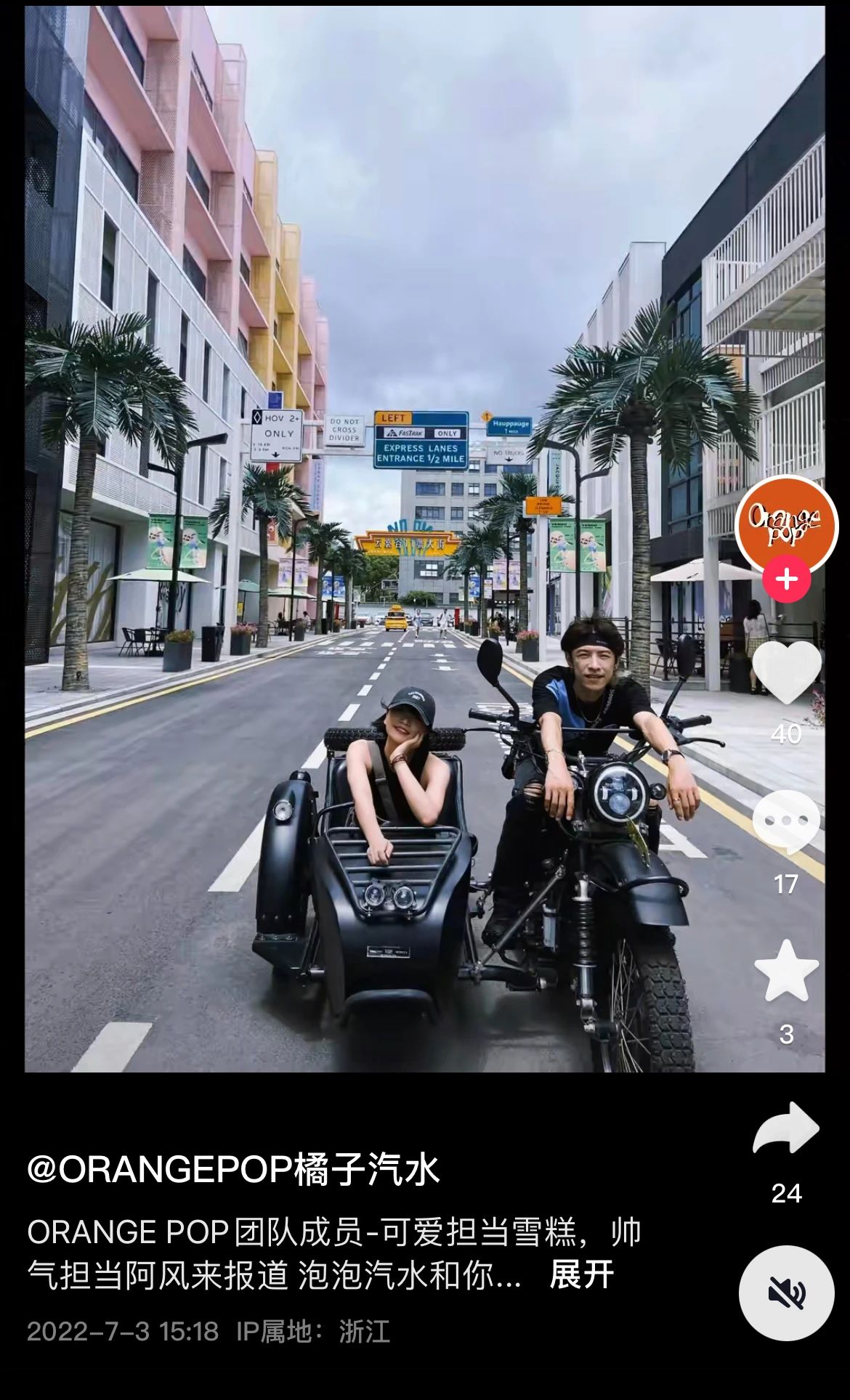This screenshot has width=850, height=1400.
Task: Expand the caption with 展开
Action: pos(582,1274)
